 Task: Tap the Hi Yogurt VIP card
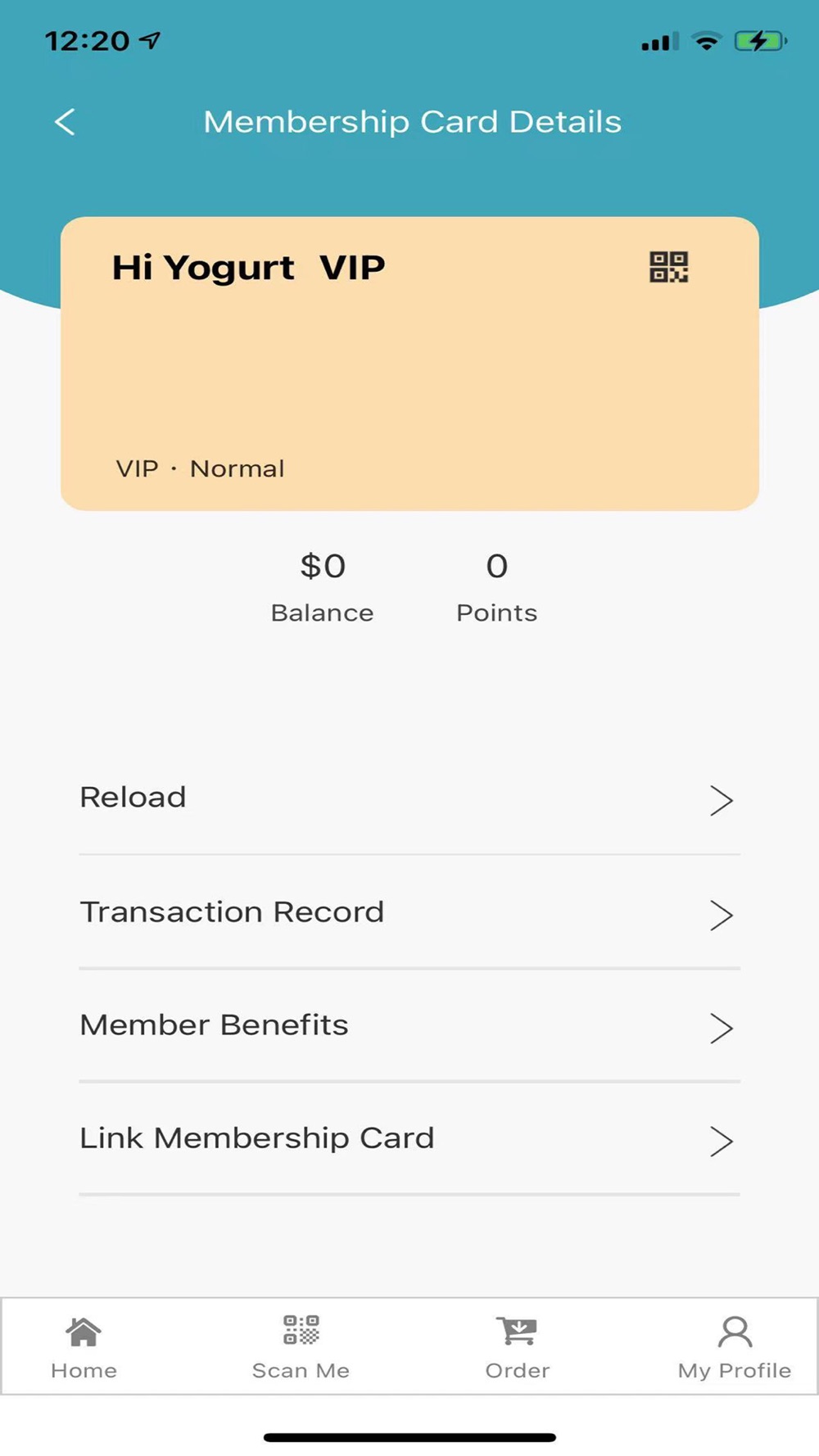409,364
